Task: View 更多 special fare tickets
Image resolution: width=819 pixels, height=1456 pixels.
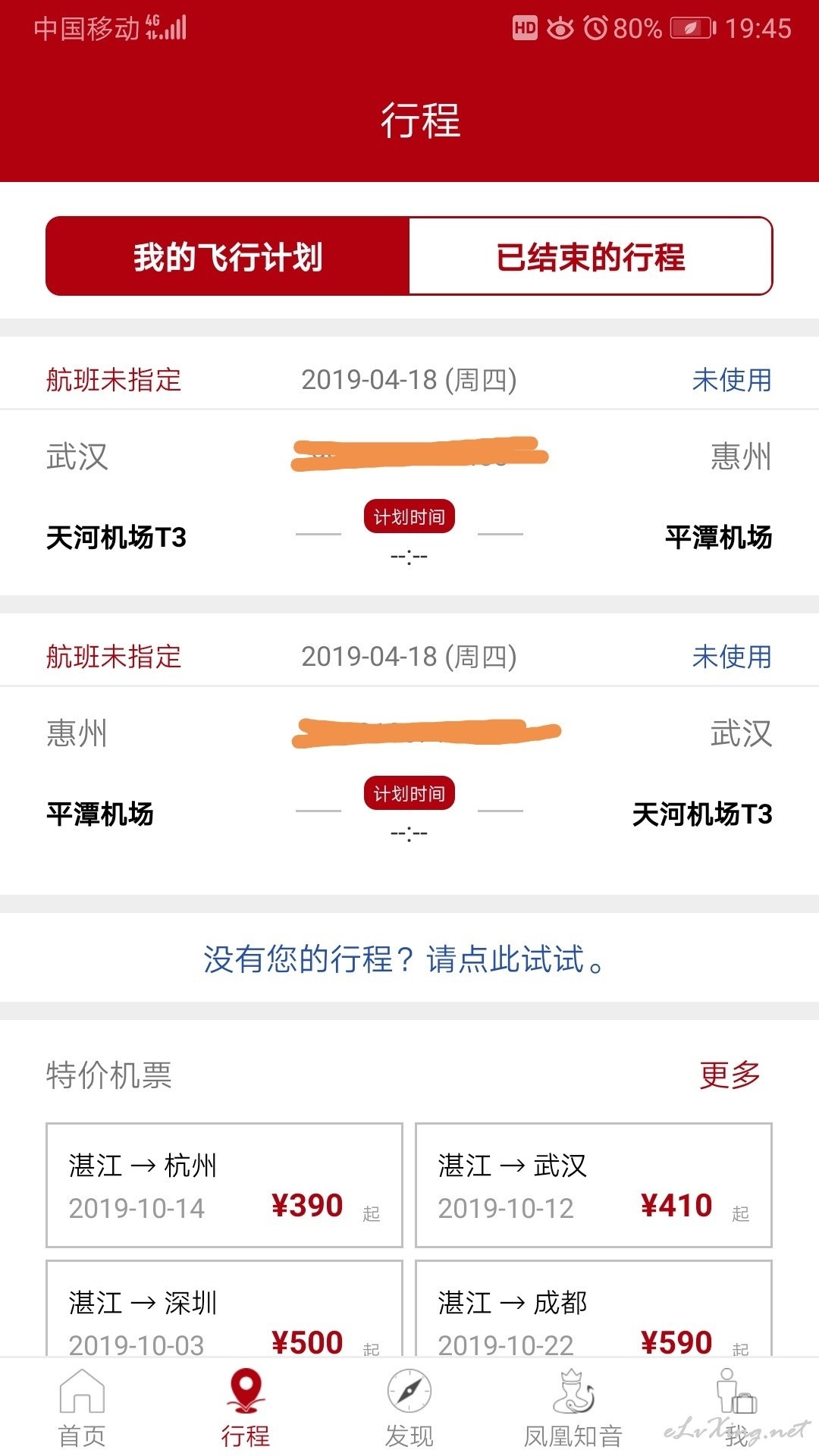Action: click(x=730, y=1075)
